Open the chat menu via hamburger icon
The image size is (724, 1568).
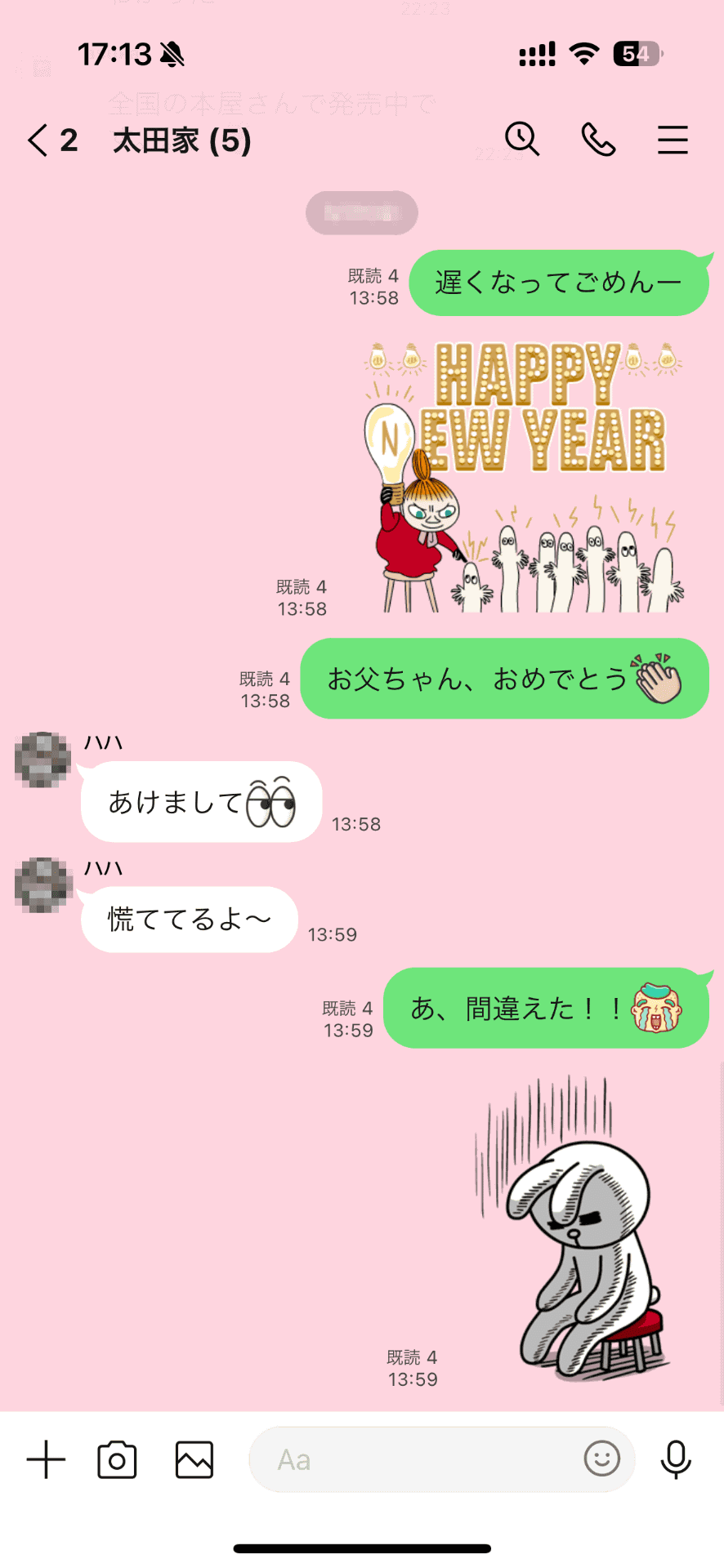(x=673, y=140)
